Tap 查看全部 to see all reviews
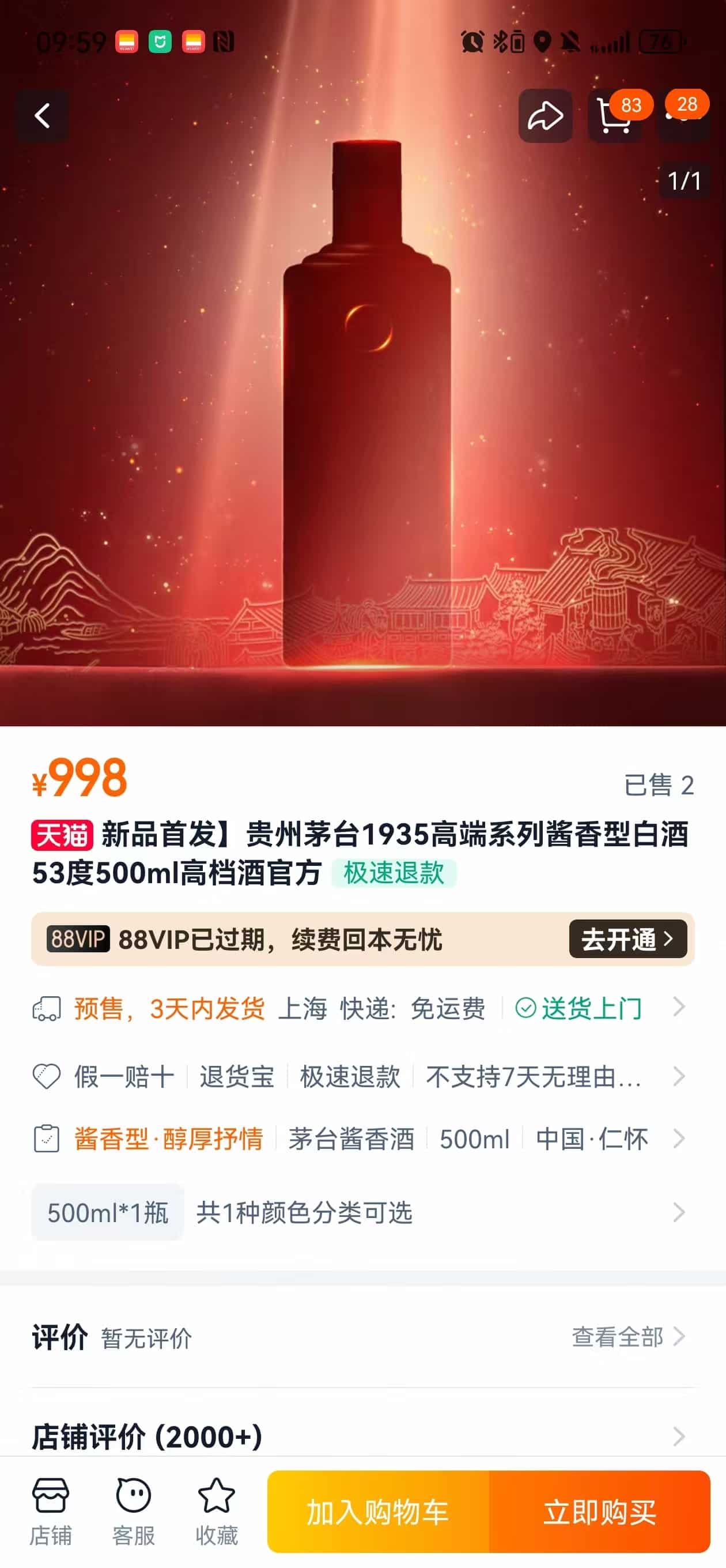The width and height of the screenshot is (726, 1568). click(617, 1337)
